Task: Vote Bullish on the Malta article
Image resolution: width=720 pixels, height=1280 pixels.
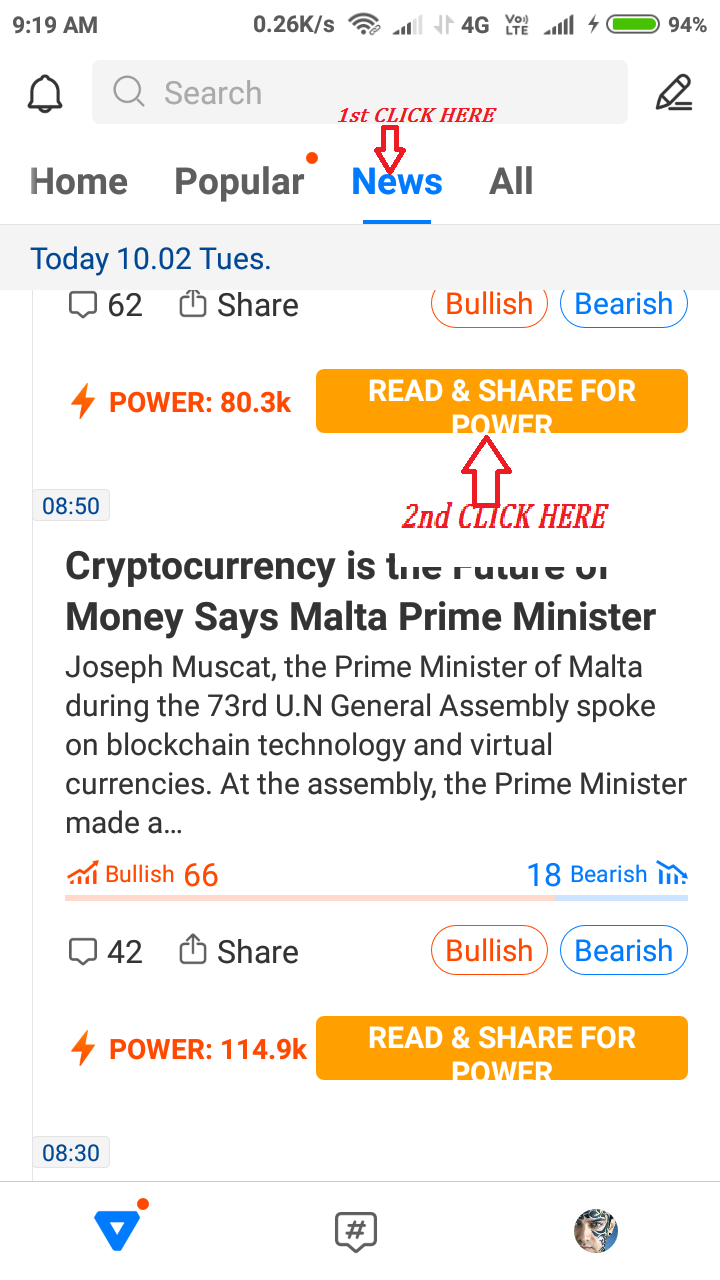Action: (489, 950)
